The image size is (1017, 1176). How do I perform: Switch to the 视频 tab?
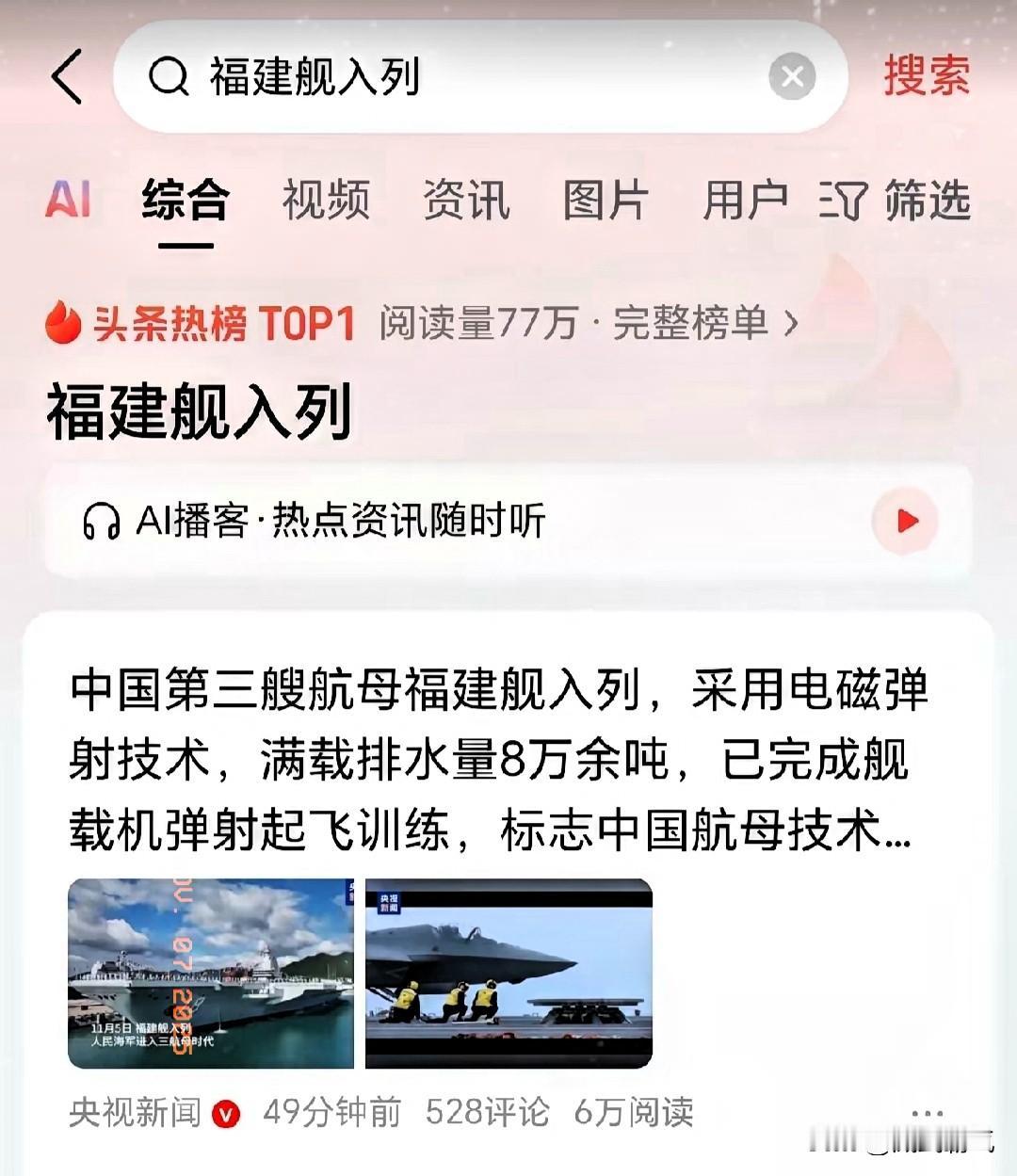(325, 201)
